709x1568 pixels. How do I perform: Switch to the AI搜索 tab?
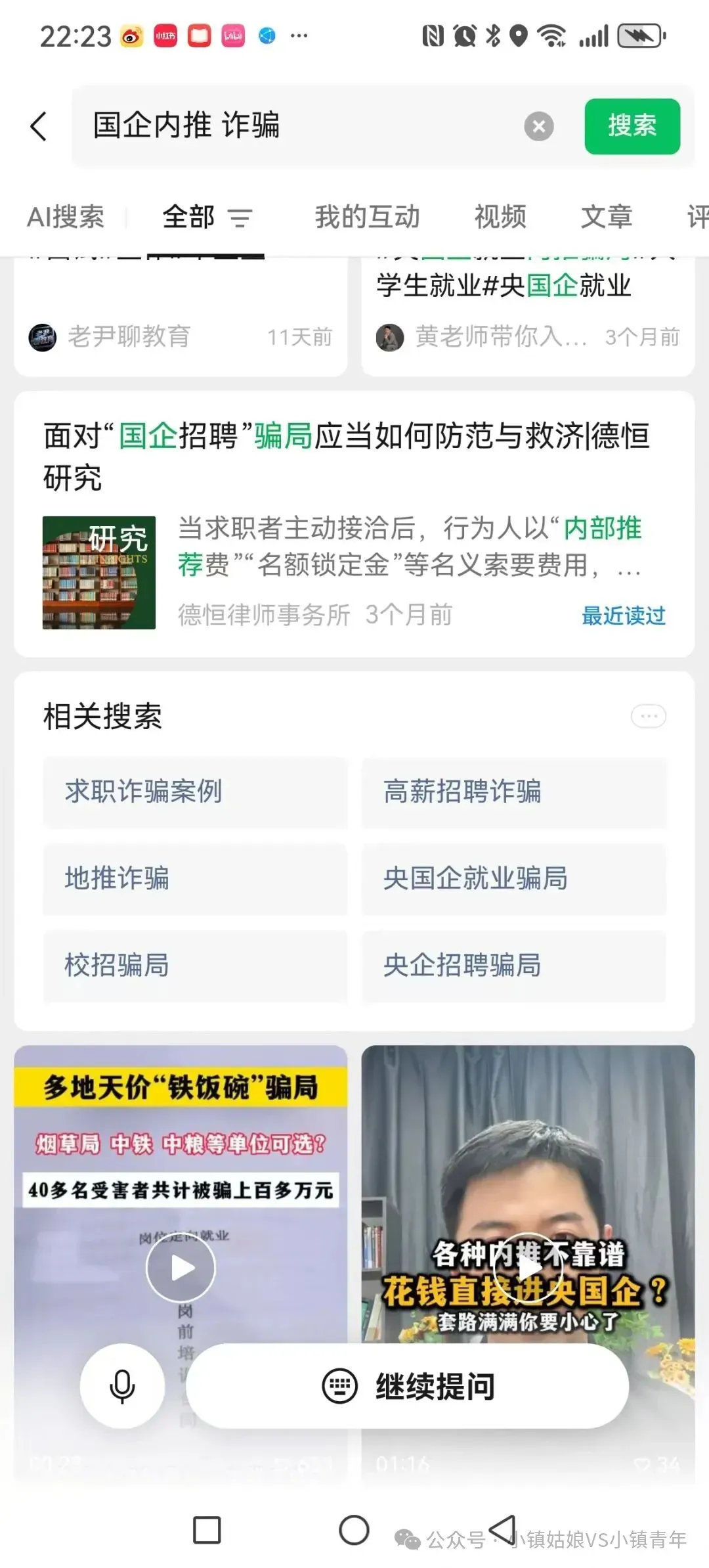66,217
